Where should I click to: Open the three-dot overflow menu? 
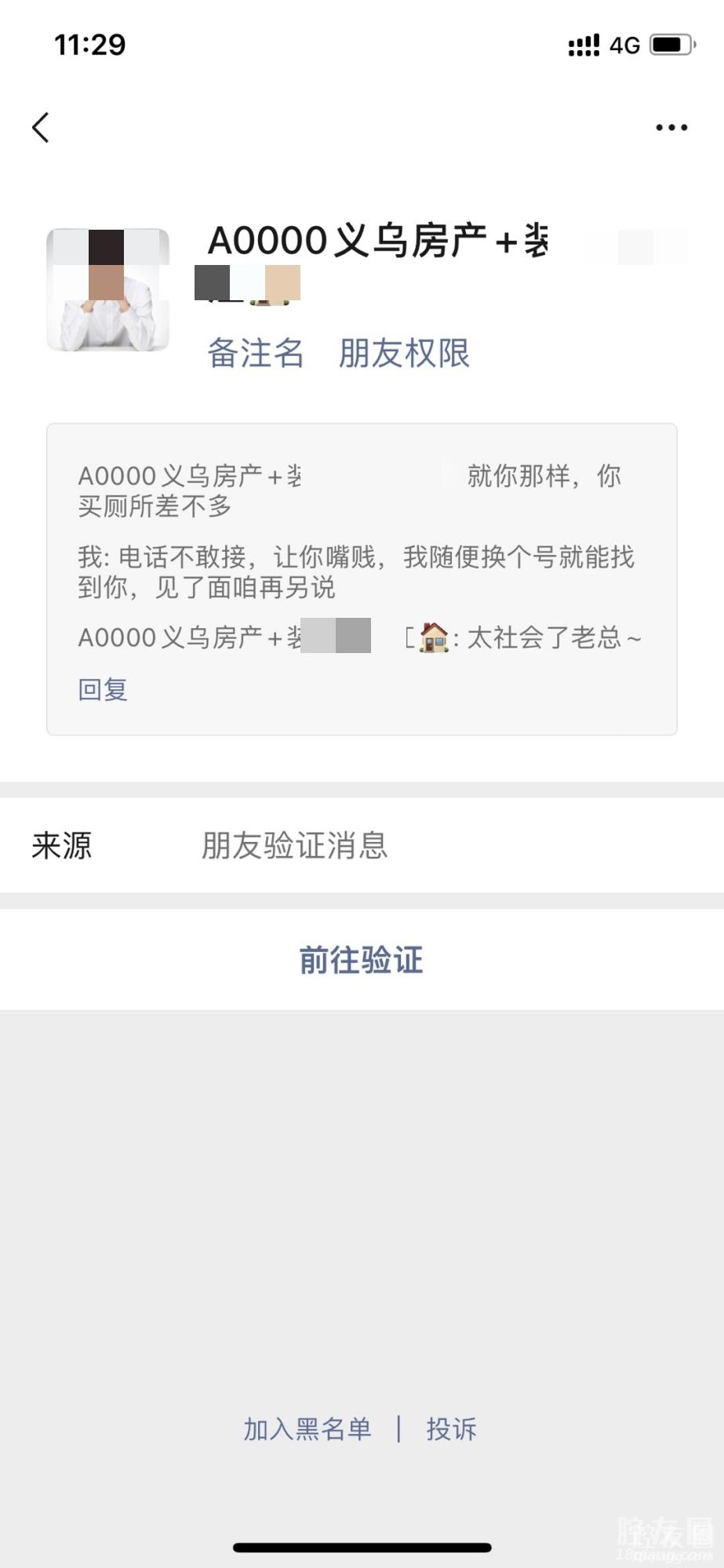coord(671,128)
